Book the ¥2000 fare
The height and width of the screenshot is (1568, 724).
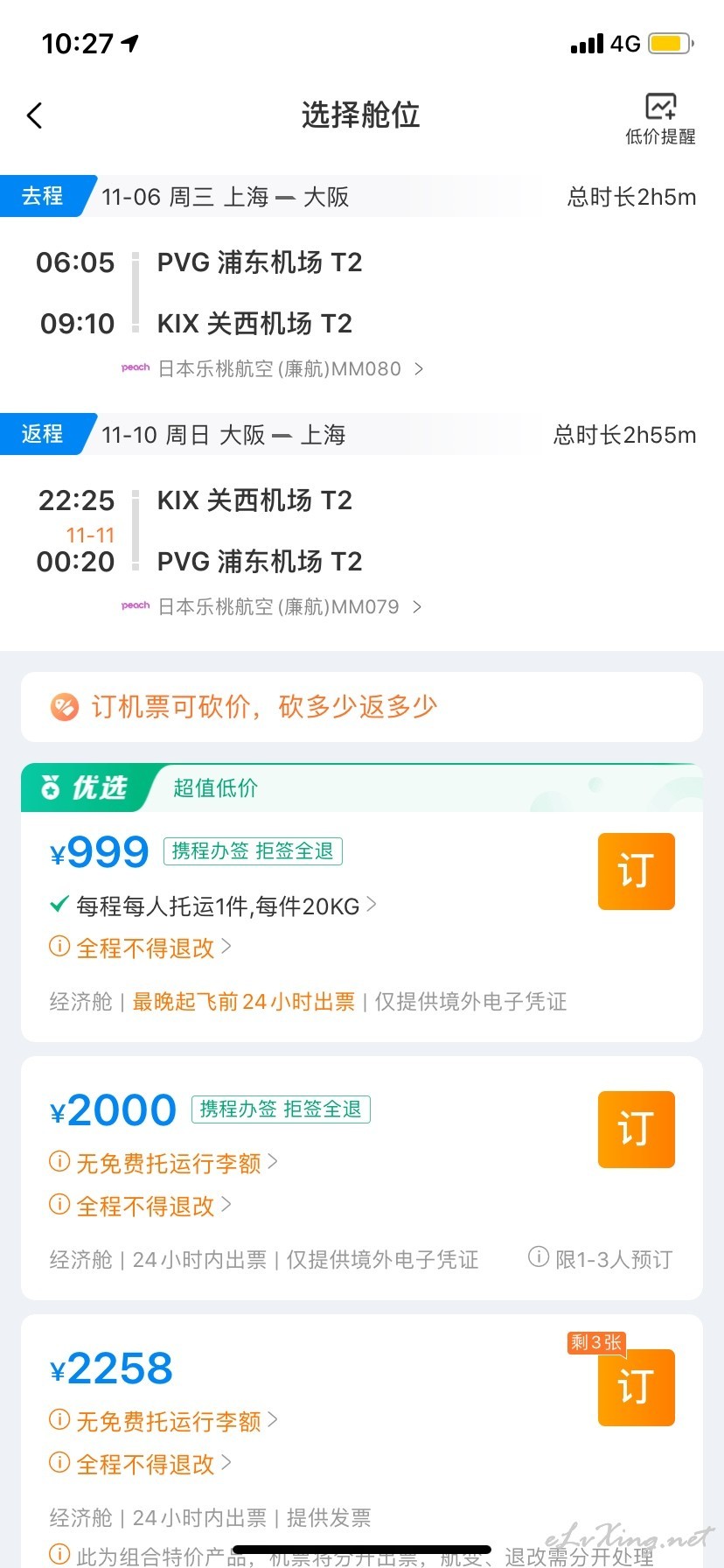tap(637, 1130)
